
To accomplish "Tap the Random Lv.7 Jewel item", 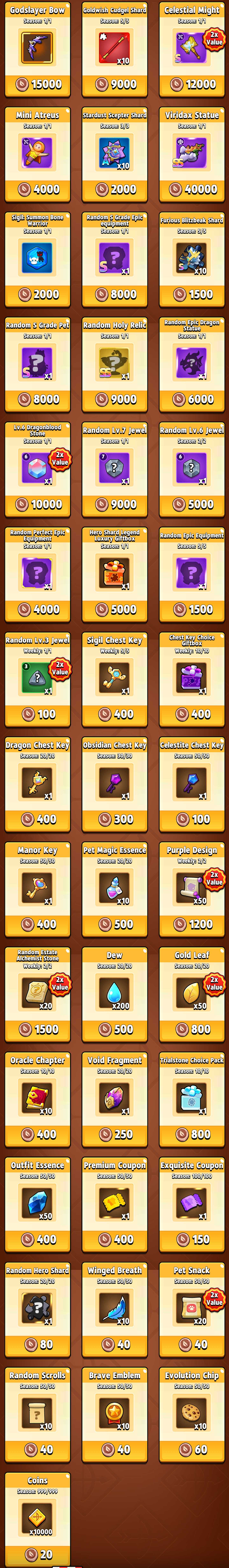I will pyautogui.click(x=115, y=469).
